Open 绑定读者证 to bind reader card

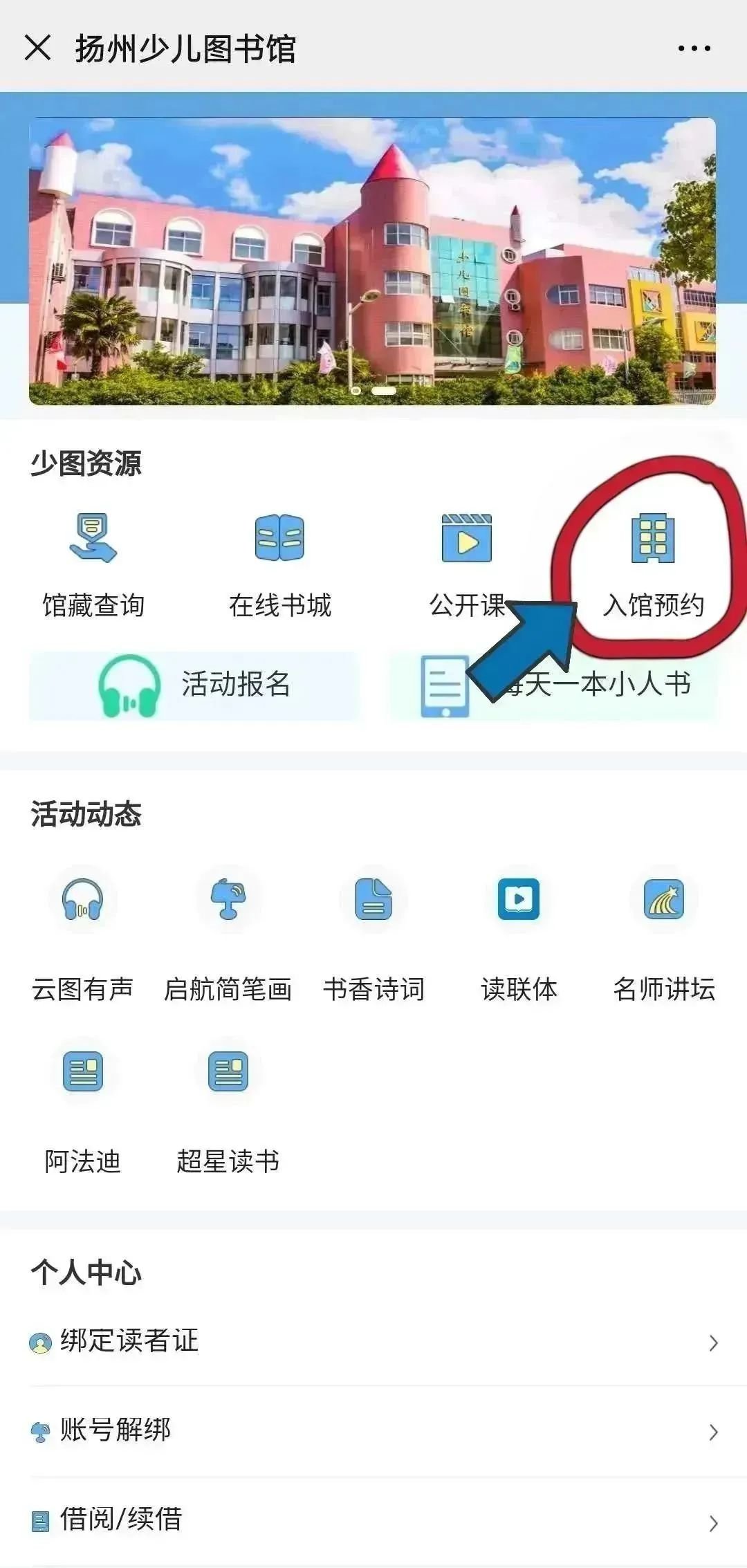373,1340
